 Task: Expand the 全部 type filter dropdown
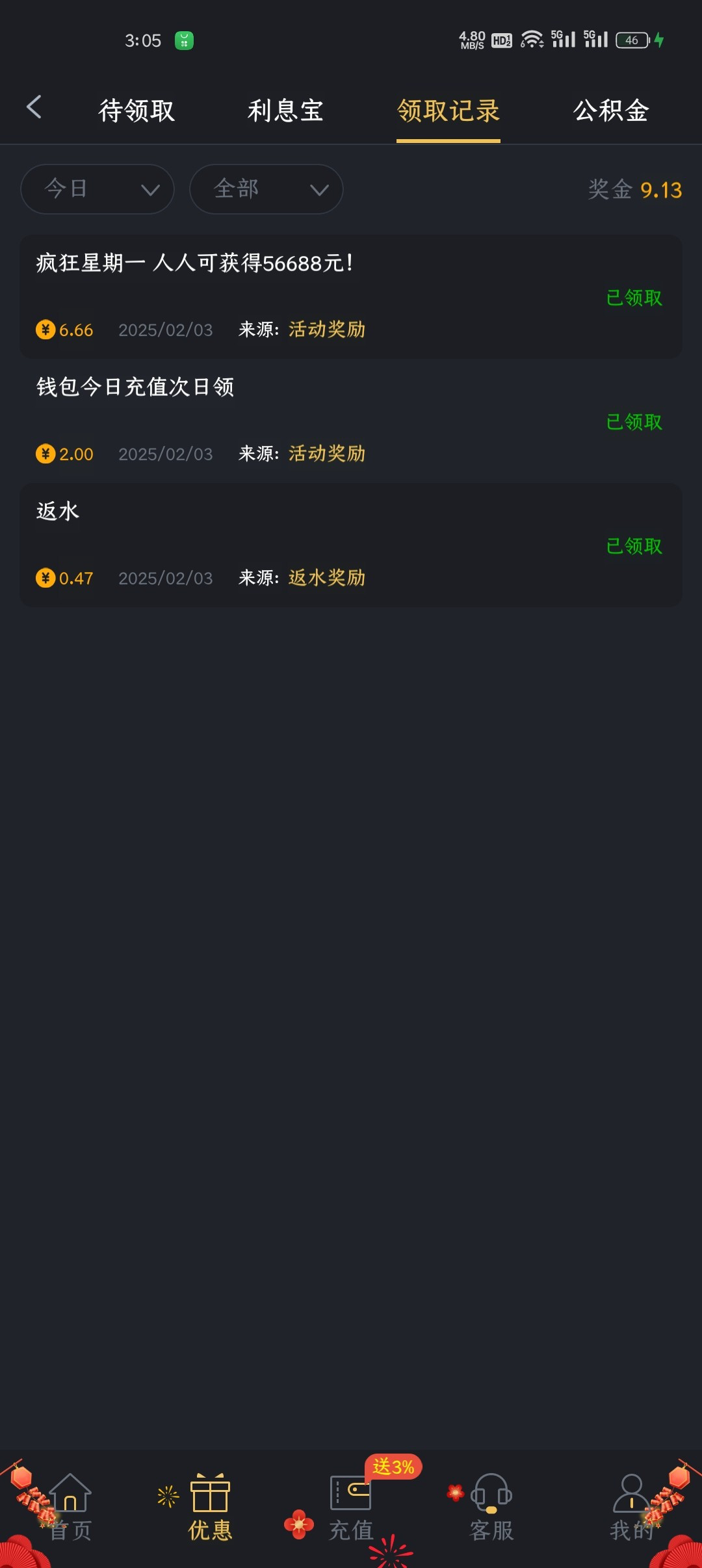[x=266, y=189]
